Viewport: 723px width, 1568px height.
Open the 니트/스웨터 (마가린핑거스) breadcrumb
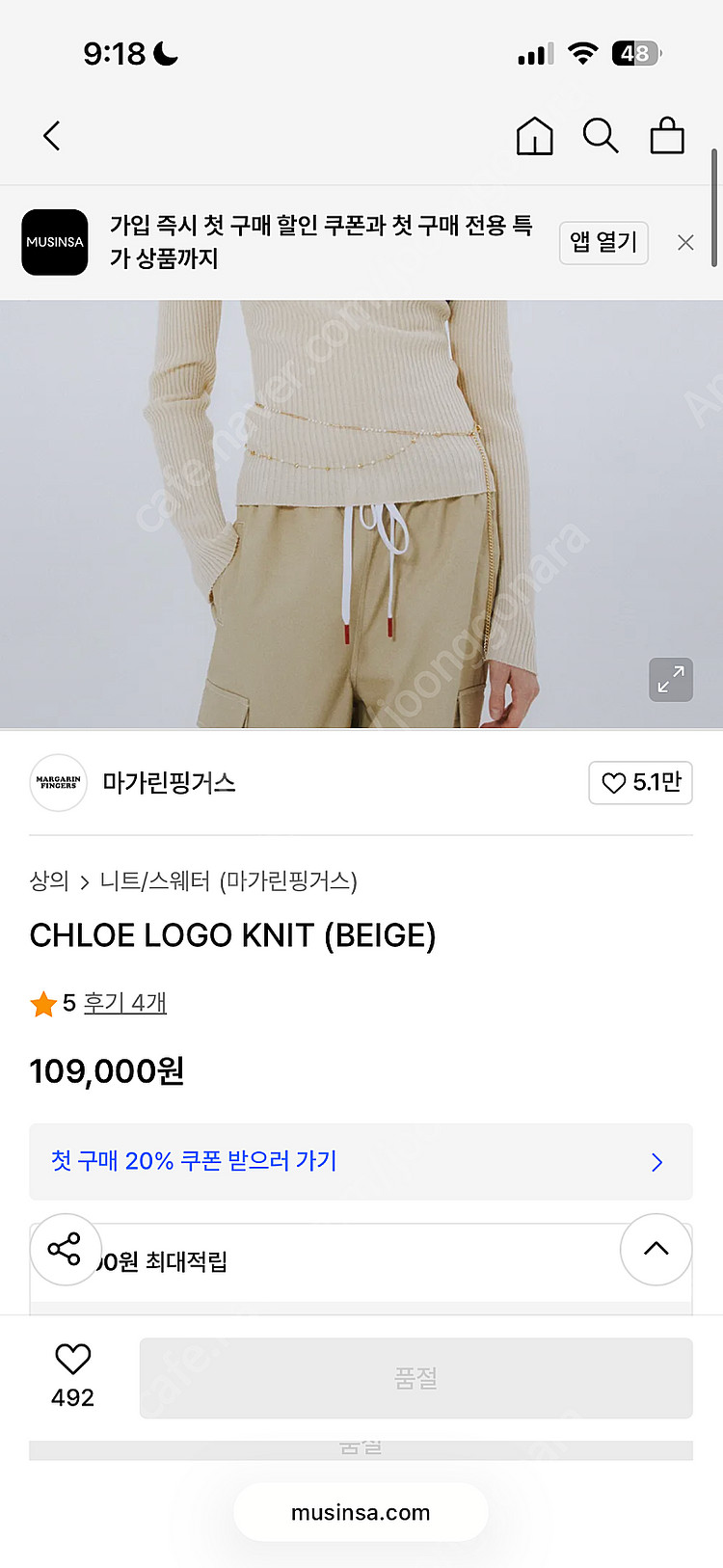point(228,880)
